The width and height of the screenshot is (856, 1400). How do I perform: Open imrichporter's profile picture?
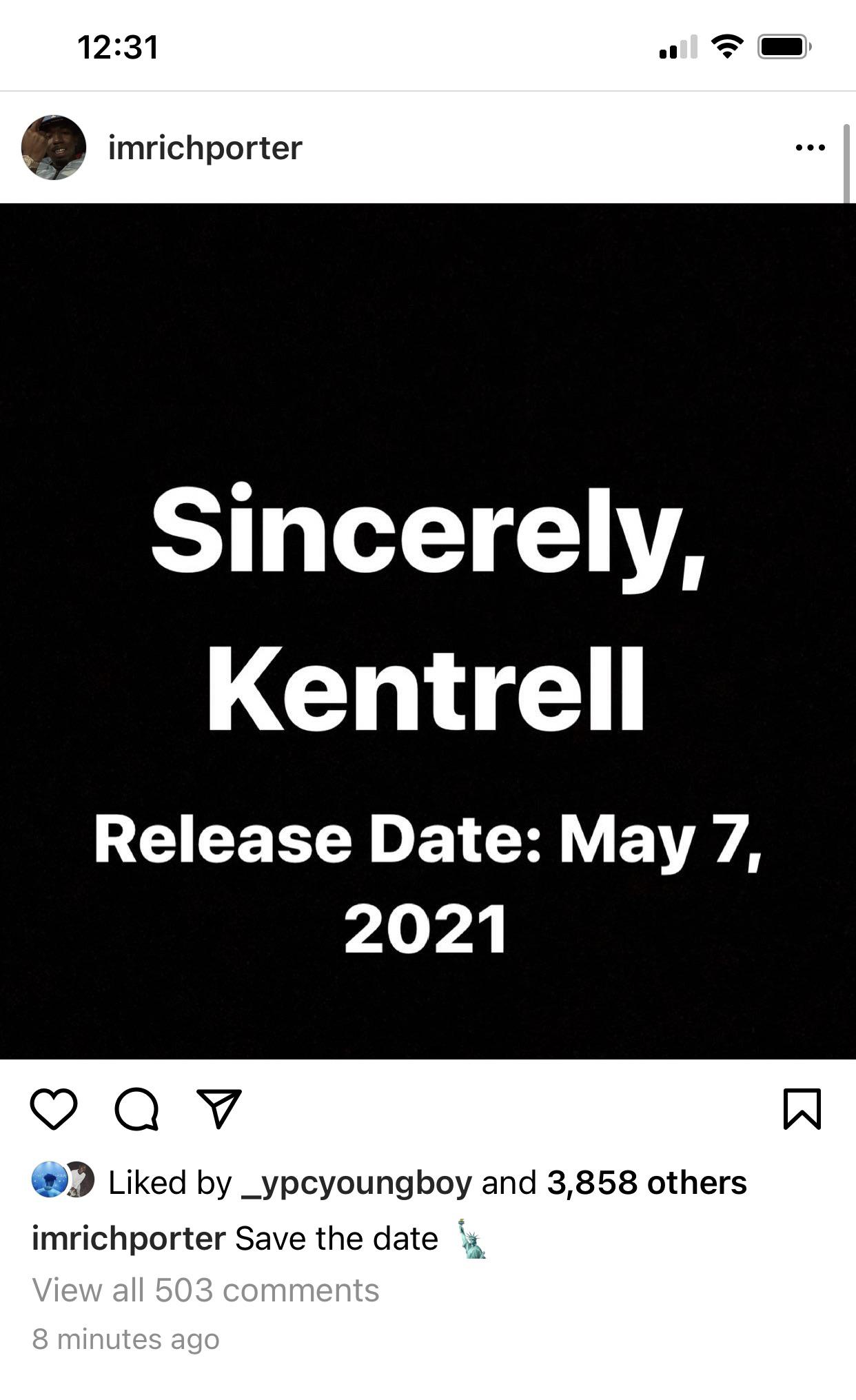(x=54, y=148)
